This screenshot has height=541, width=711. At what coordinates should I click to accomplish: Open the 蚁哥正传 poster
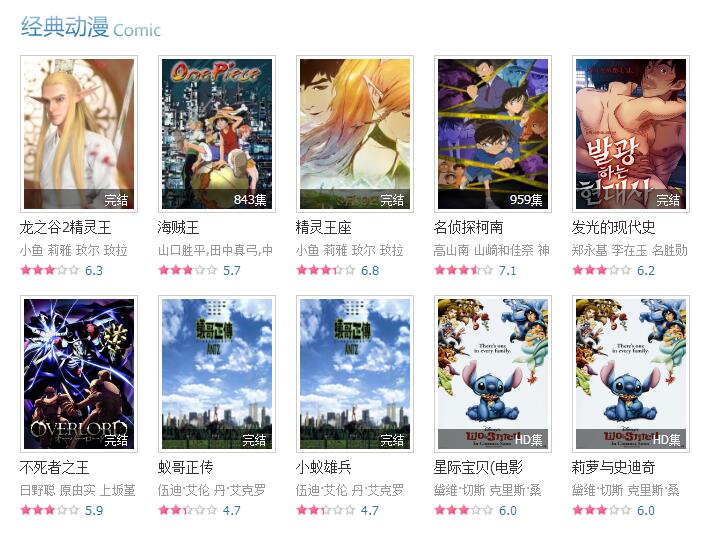(x=217, y=374)
